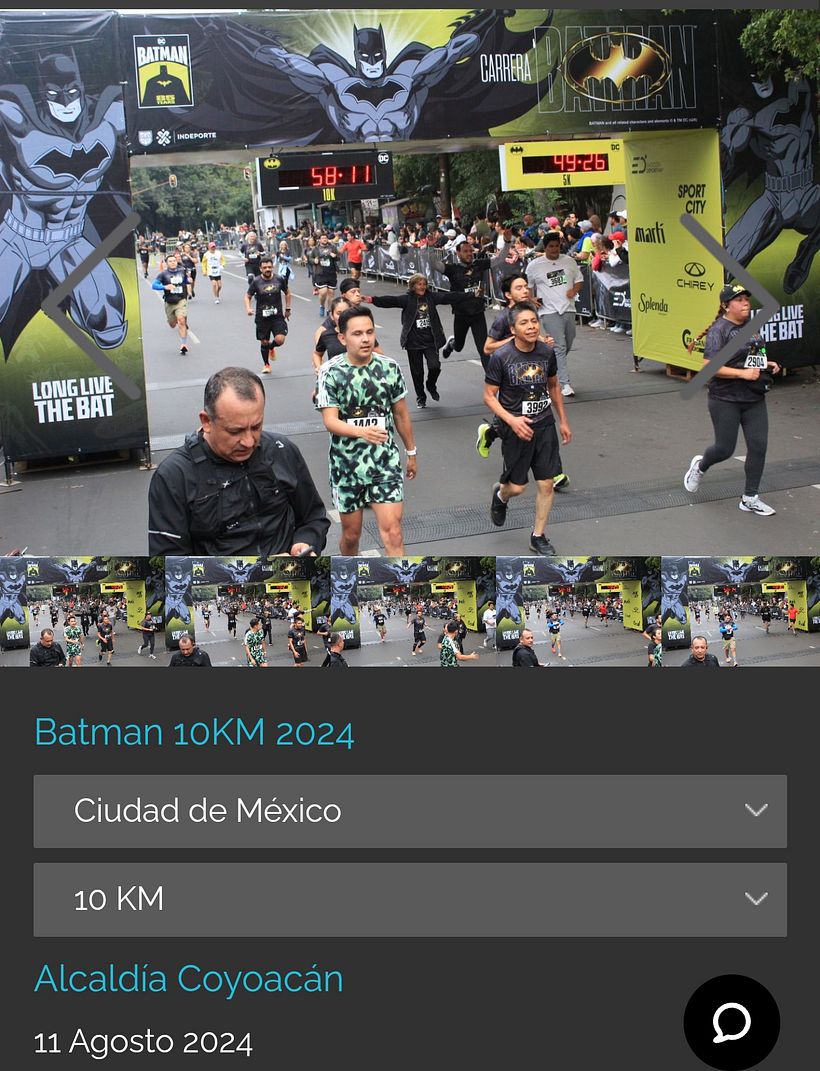
Task: Open the chat support bubble
Action: pyautogui.click(x=731, y=1022)
